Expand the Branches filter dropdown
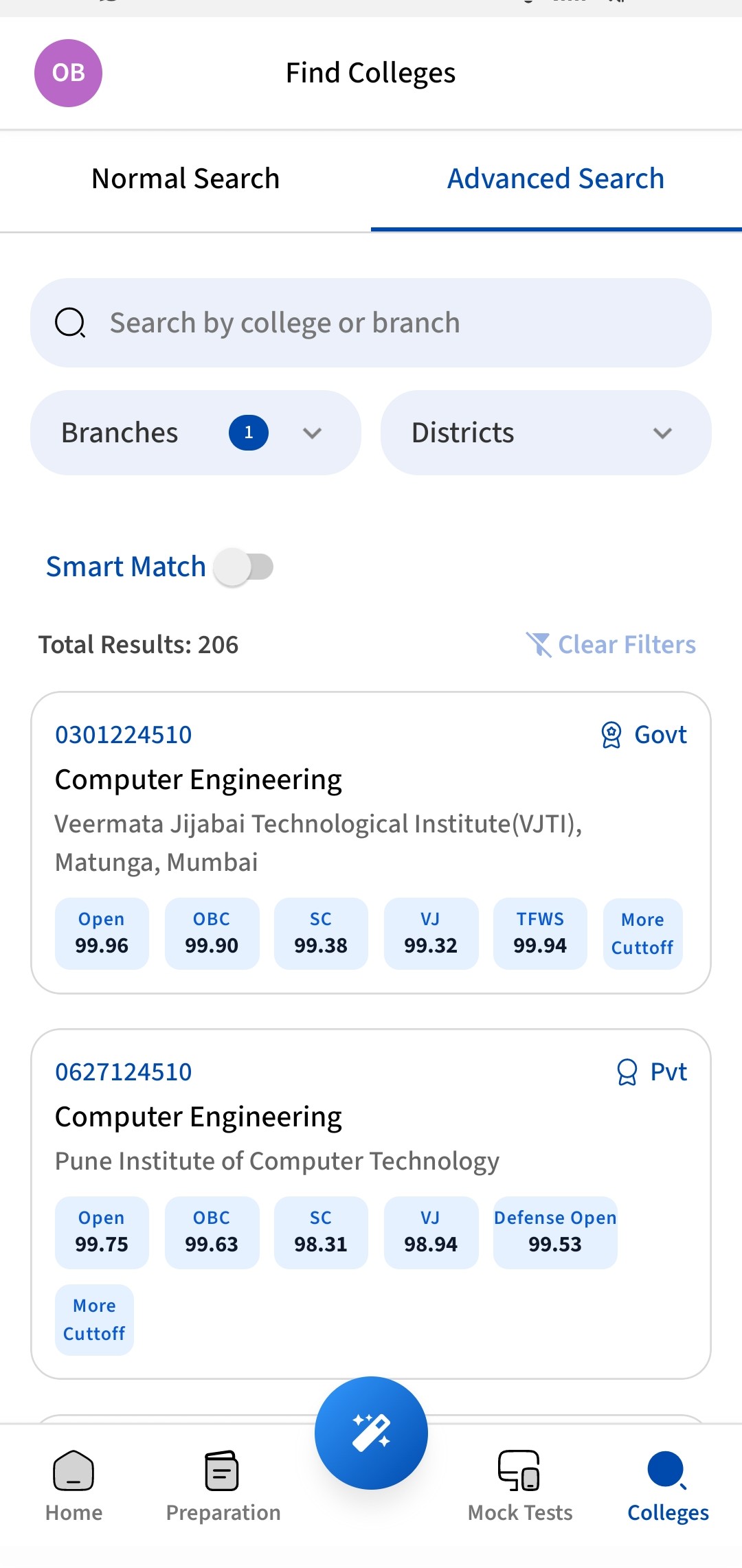Viewport: 742px width, 1568px height. click(x=196, y=433)
